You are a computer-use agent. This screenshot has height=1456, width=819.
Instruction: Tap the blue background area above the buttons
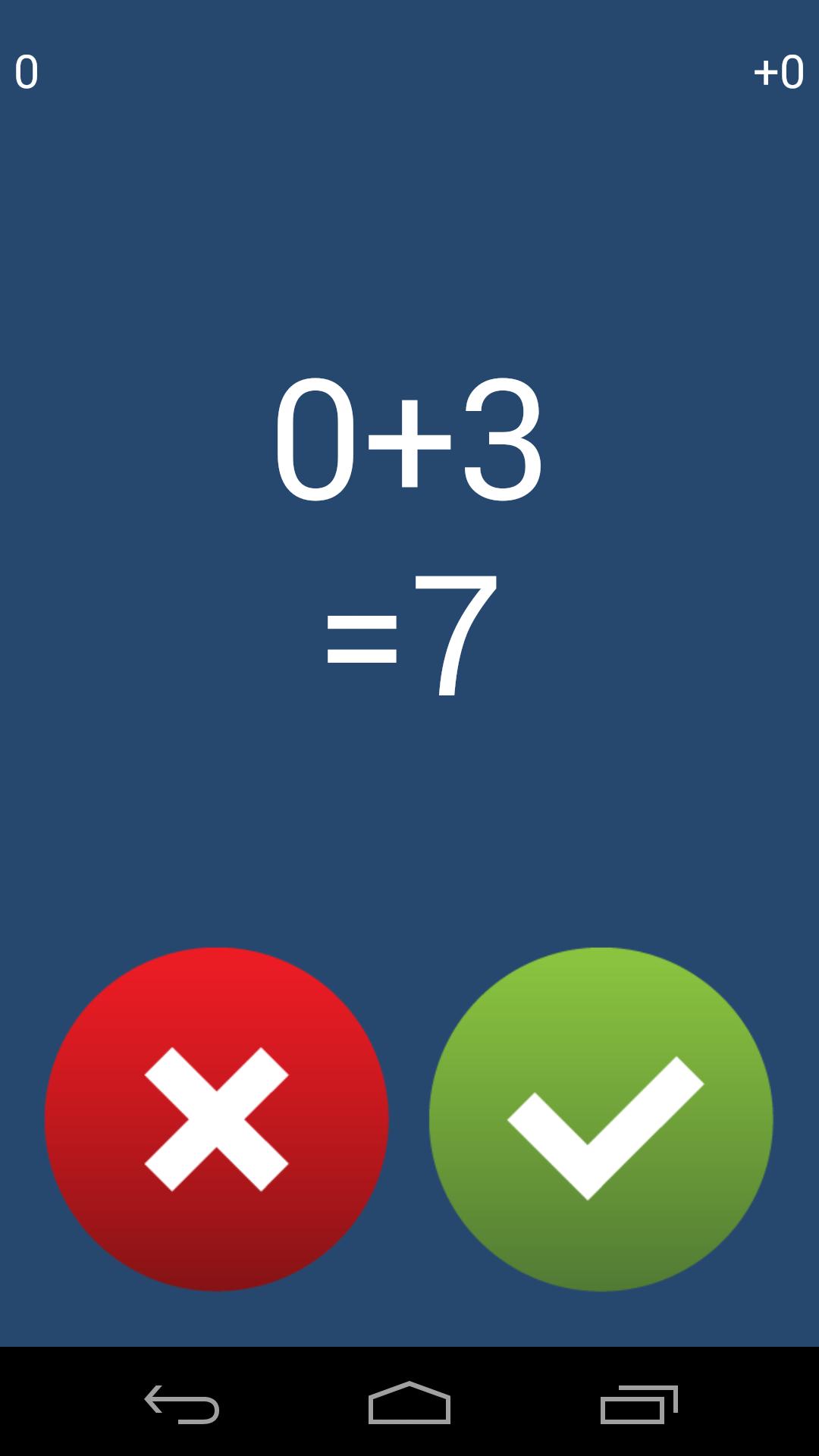click(x=409, y=834)
